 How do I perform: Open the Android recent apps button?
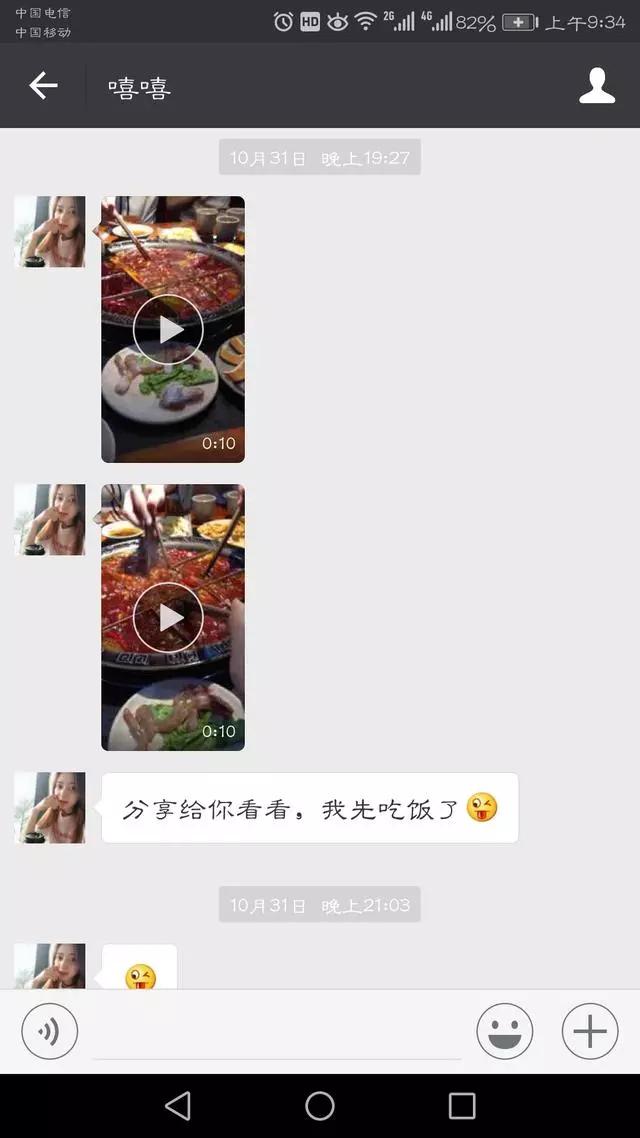[x=461, y=1106]
